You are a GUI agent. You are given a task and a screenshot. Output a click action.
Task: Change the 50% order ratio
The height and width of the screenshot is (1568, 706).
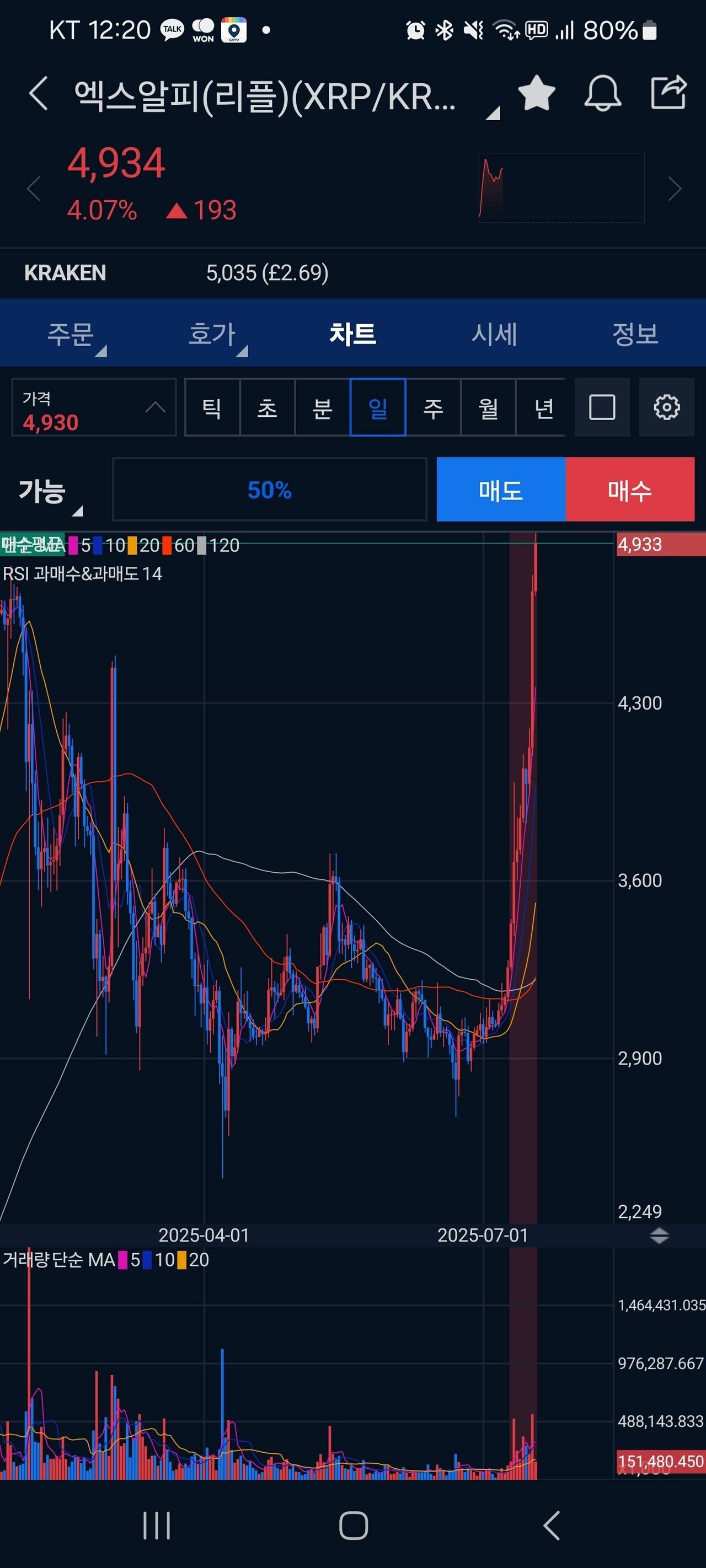point(269,490)
